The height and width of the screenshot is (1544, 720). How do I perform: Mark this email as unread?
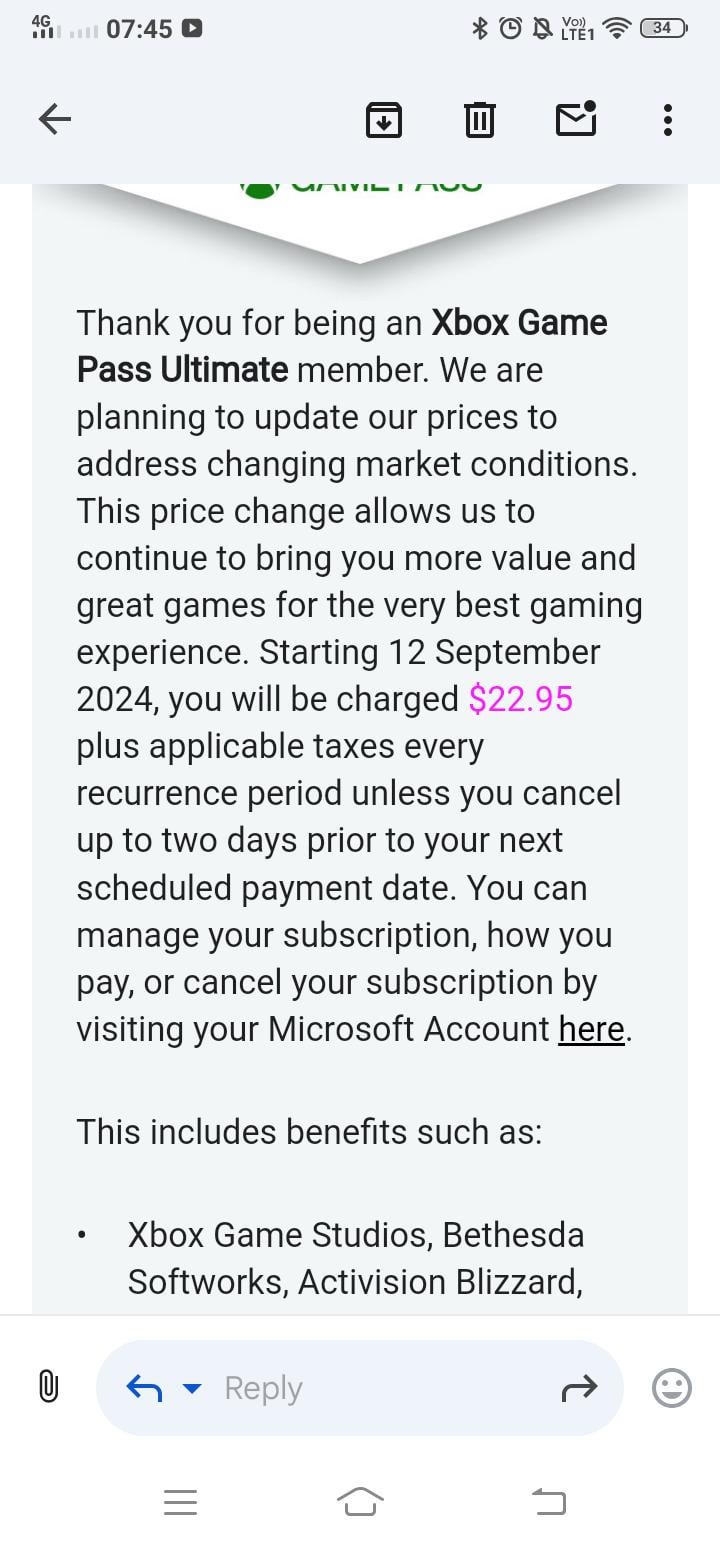(576, 119)
